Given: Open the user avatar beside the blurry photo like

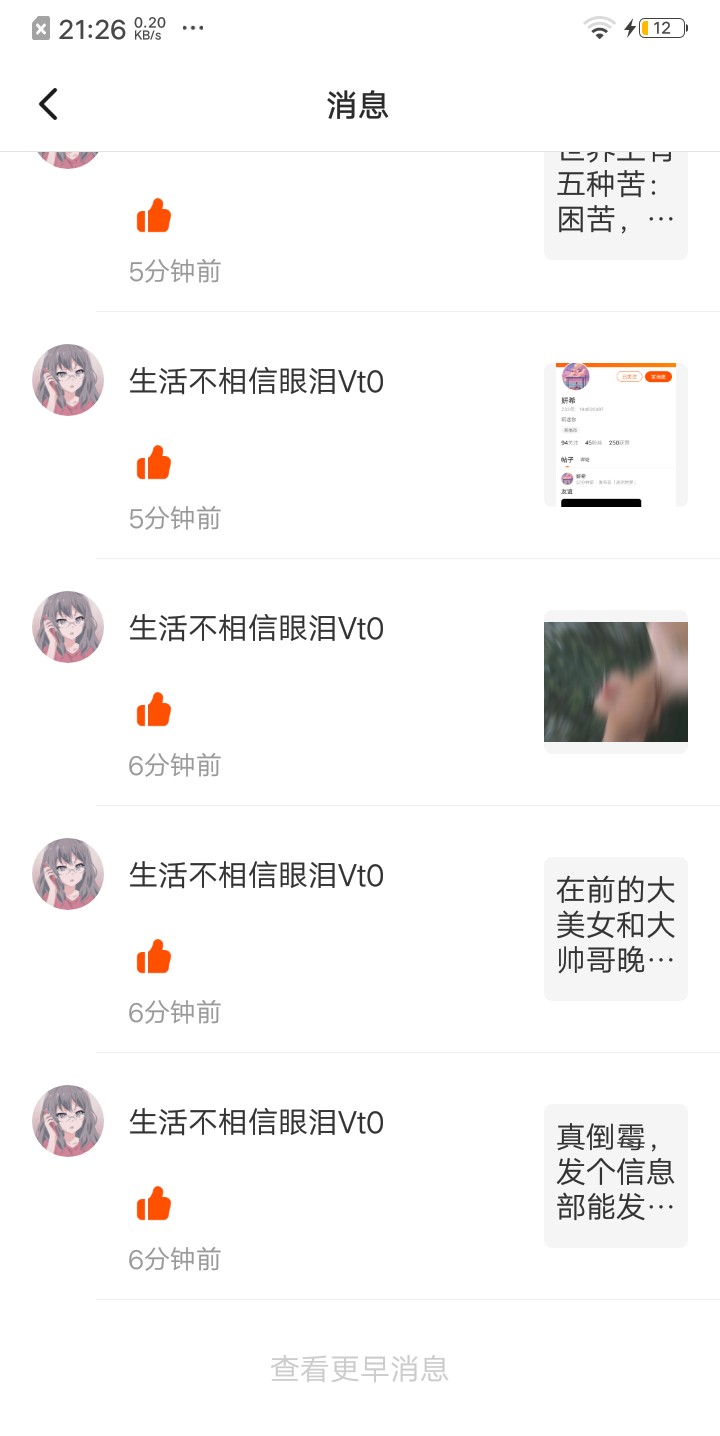Looking at the screenshot, I should pos(68,627).
